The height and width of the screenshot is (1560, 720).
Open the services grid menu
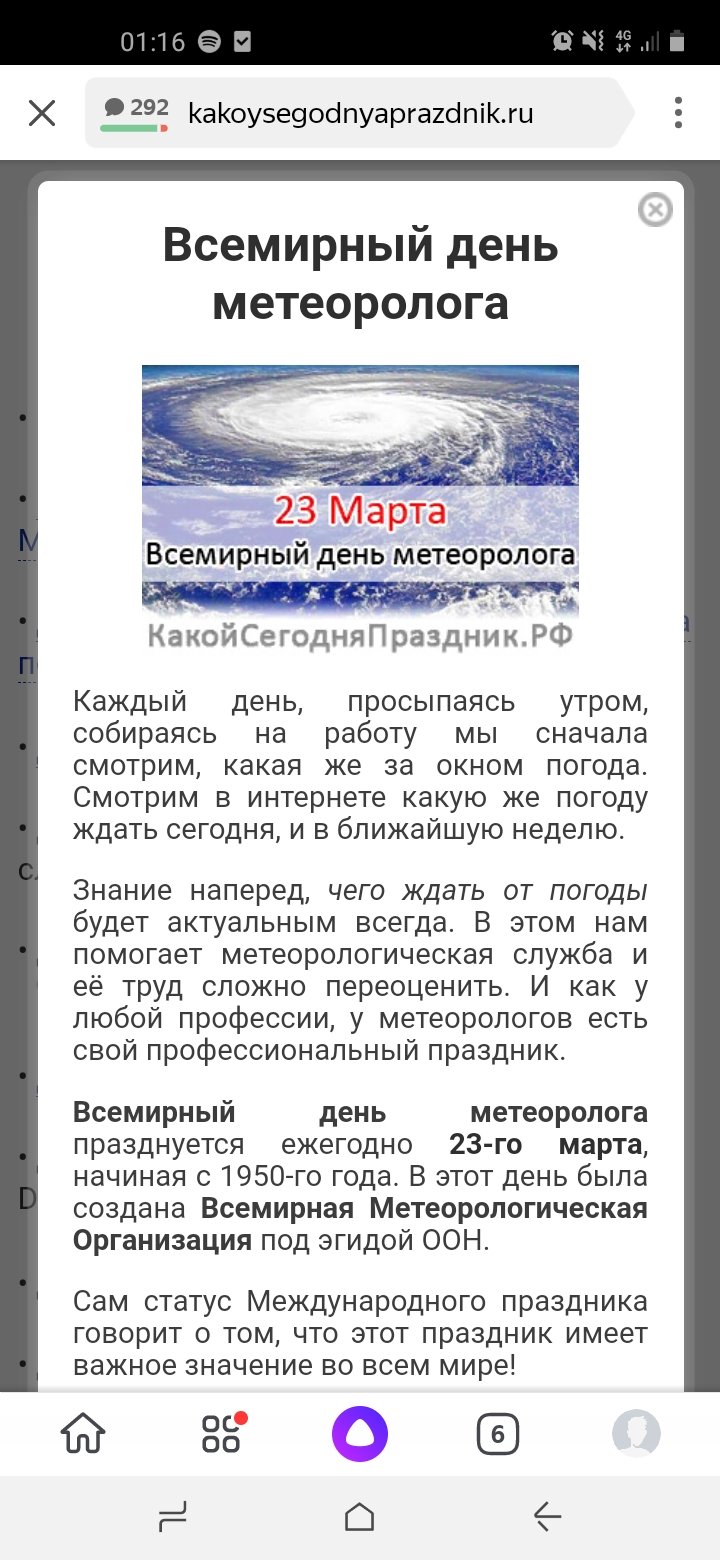point(222,1434)
